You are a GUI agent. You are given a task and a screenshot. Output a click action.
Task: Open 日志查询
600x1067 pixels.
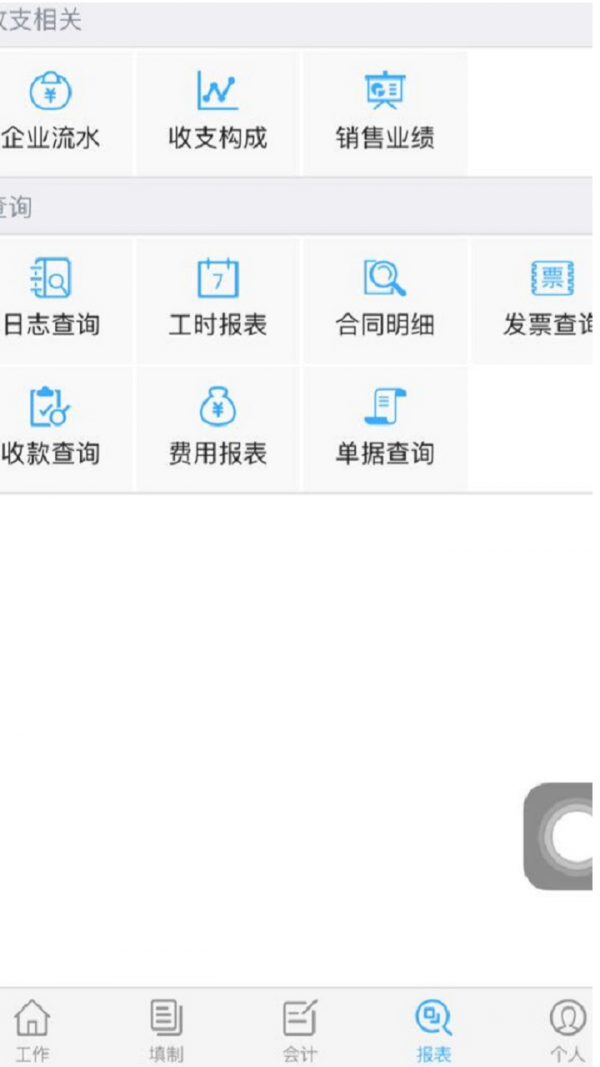tap(52, 298)
